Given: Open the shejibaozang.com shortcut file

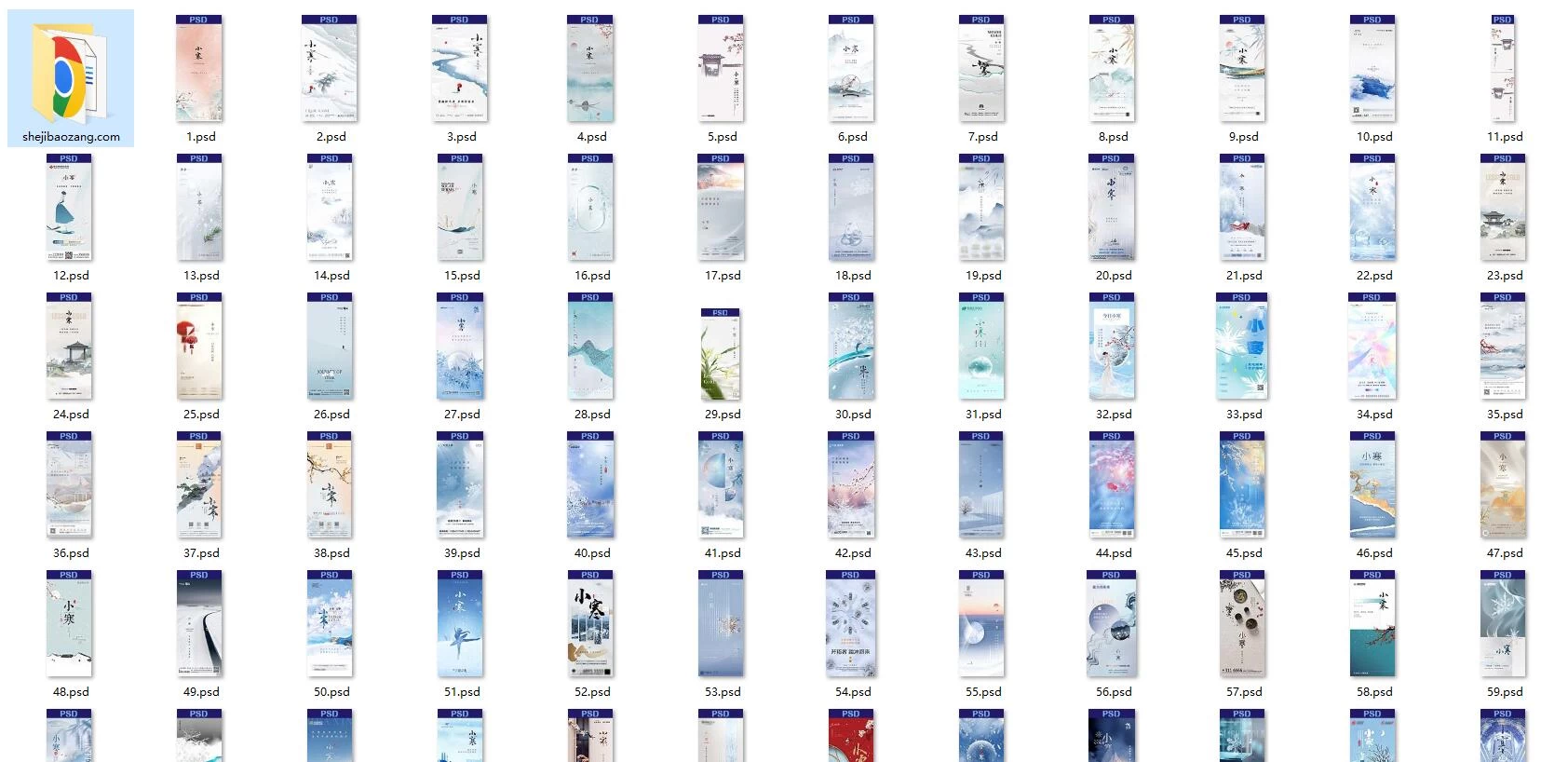Looking at the screenshot, I should coord(70,75).
